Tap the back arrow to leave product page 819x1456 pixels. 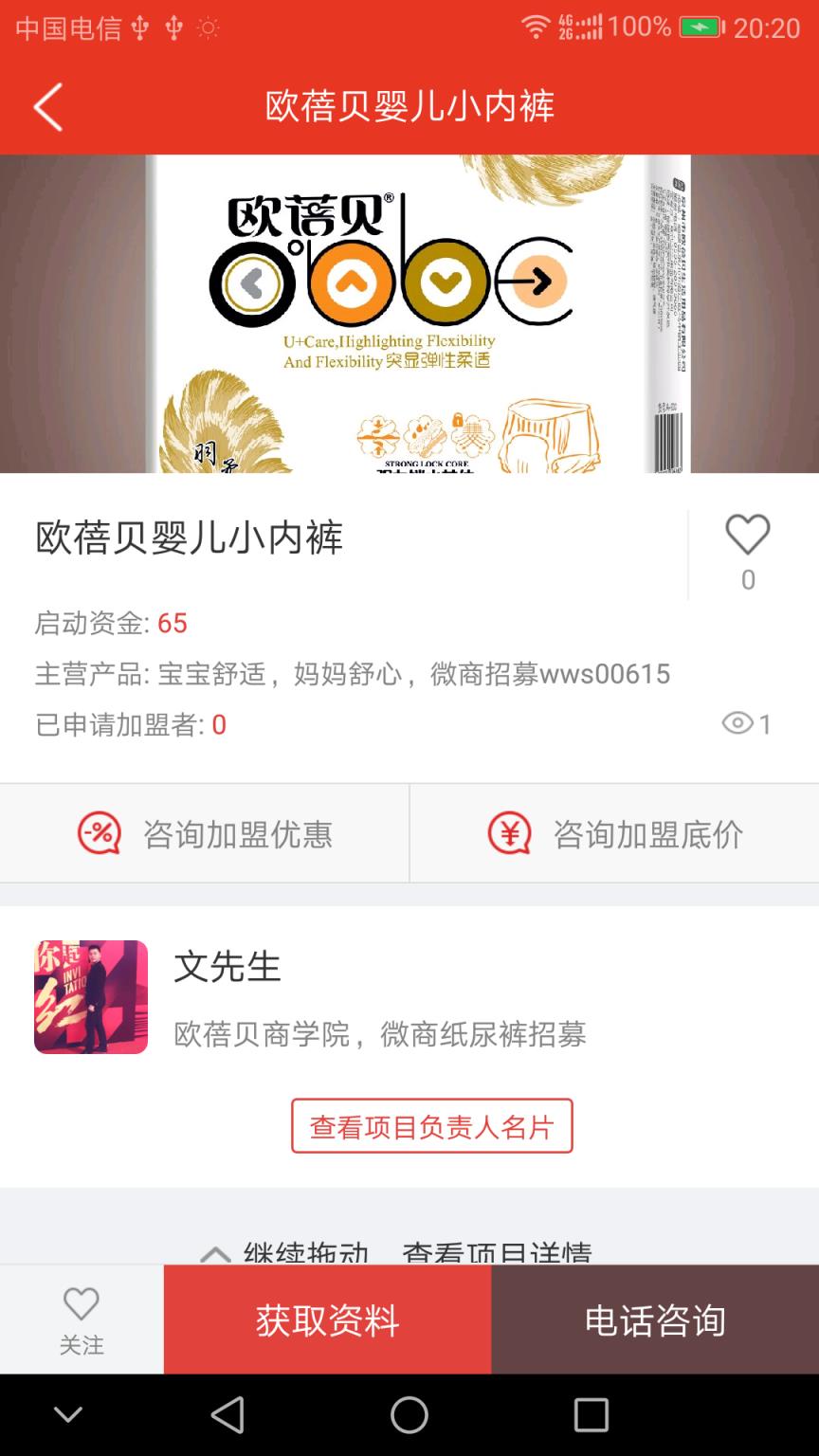45,107
